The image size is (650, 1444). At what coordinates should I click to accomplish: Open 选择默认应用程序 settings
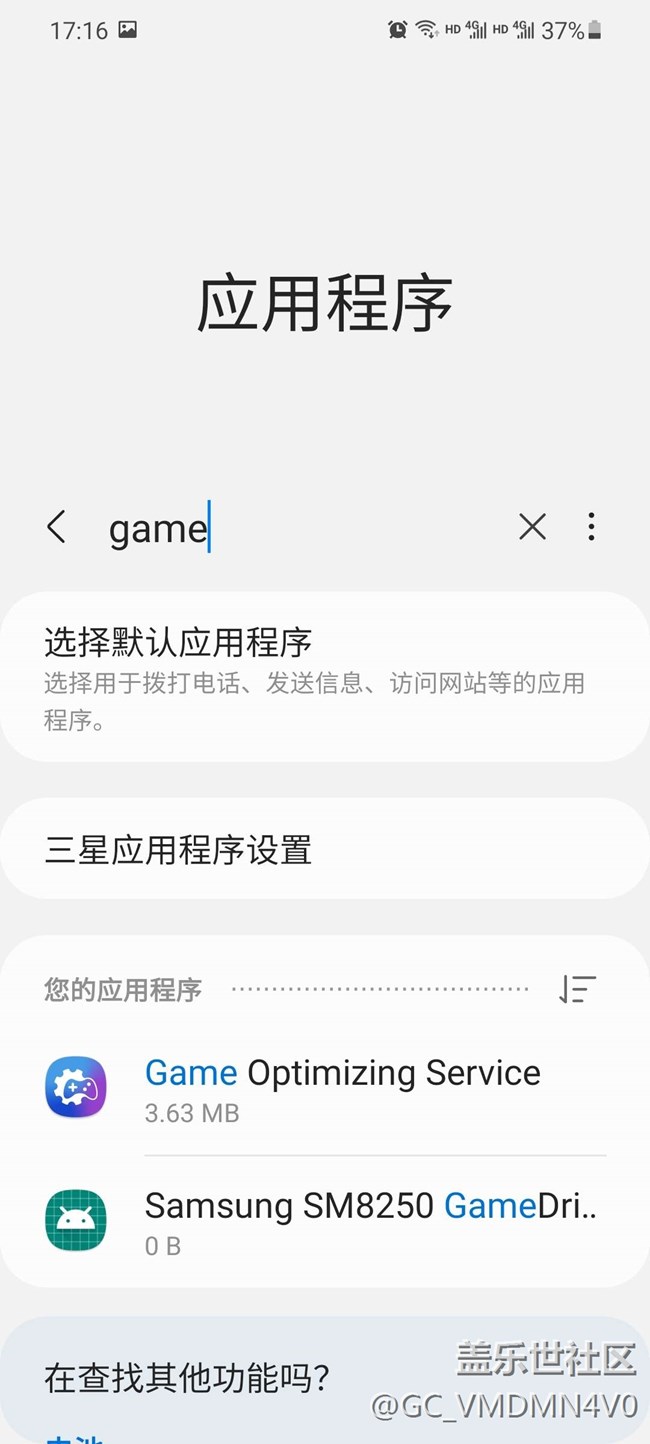pyautogui.click(x=324, y=677)
